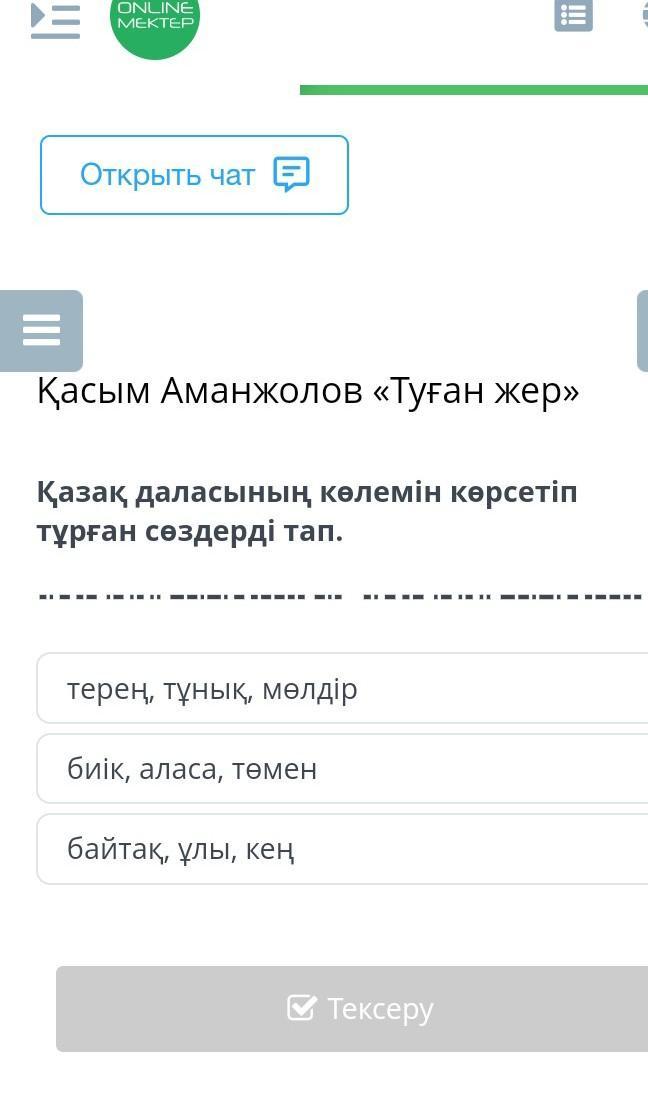This screenshot has width=648, height=1114.
Task: Tap the Online Mektep logo
Action: click(x=155, y=21)
